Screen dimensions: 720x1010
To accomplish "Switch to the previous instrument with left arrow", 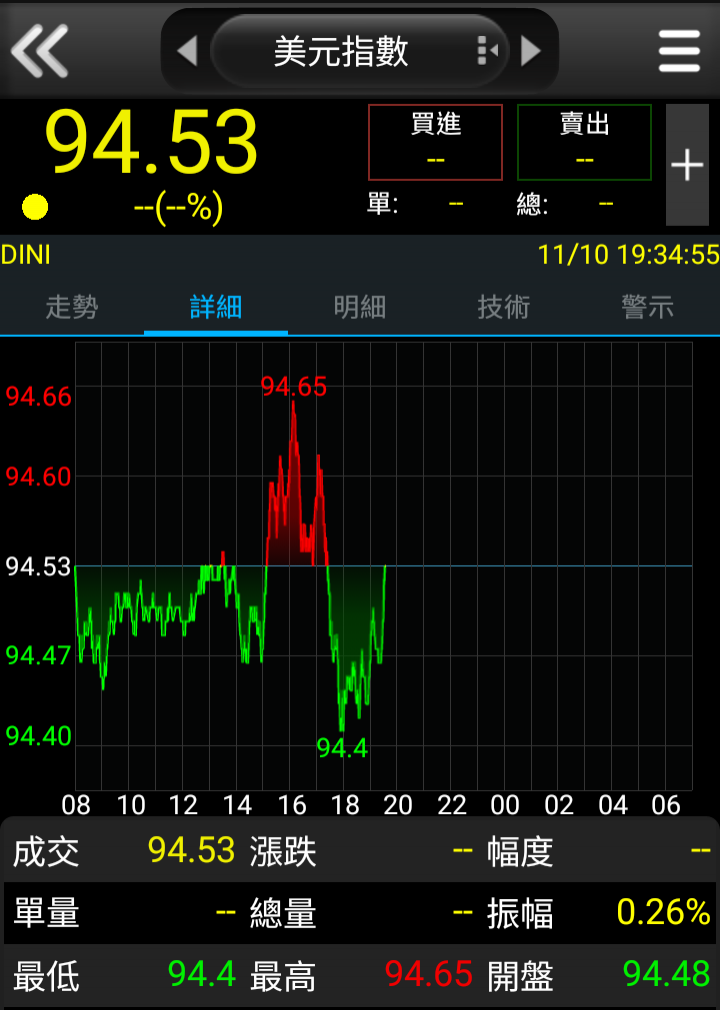I will tap(187, 50).
